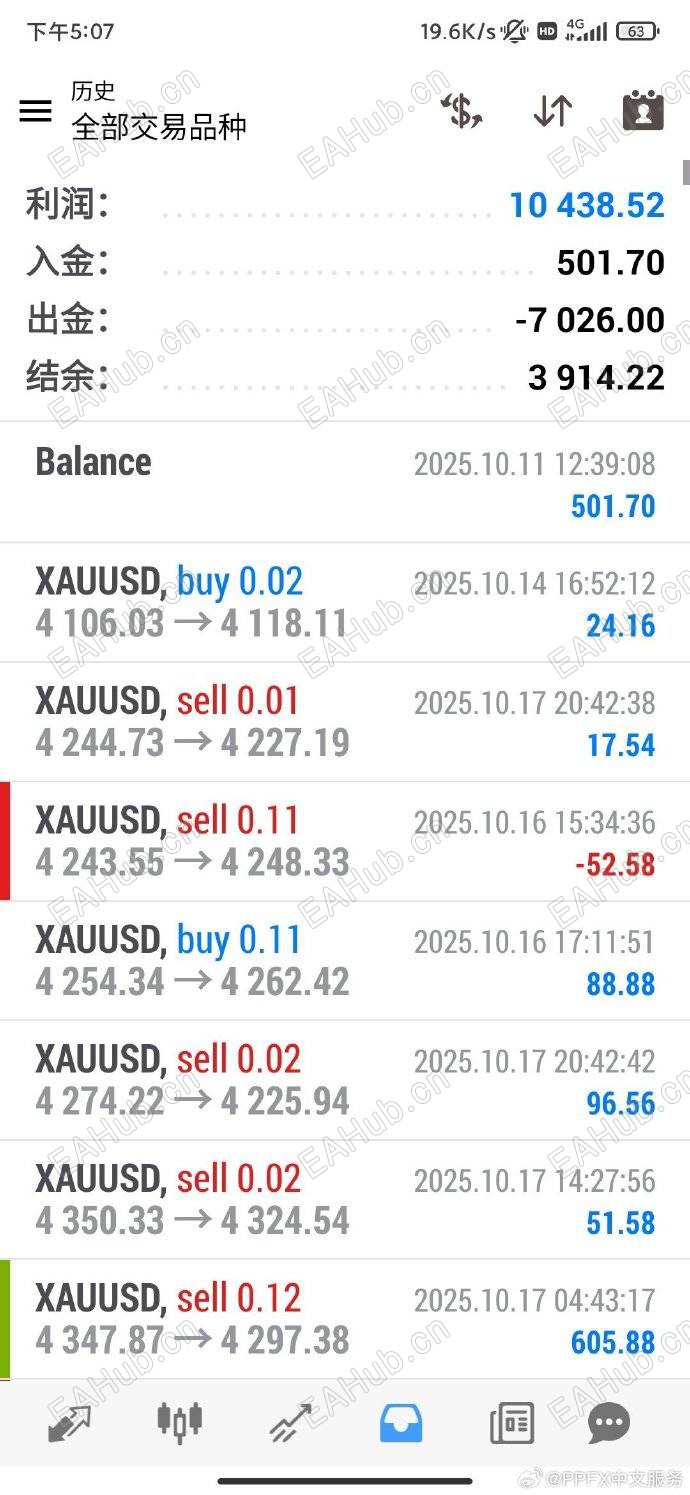Open the chat messages tab
690x1495 pixels.
coord(609,1422)
